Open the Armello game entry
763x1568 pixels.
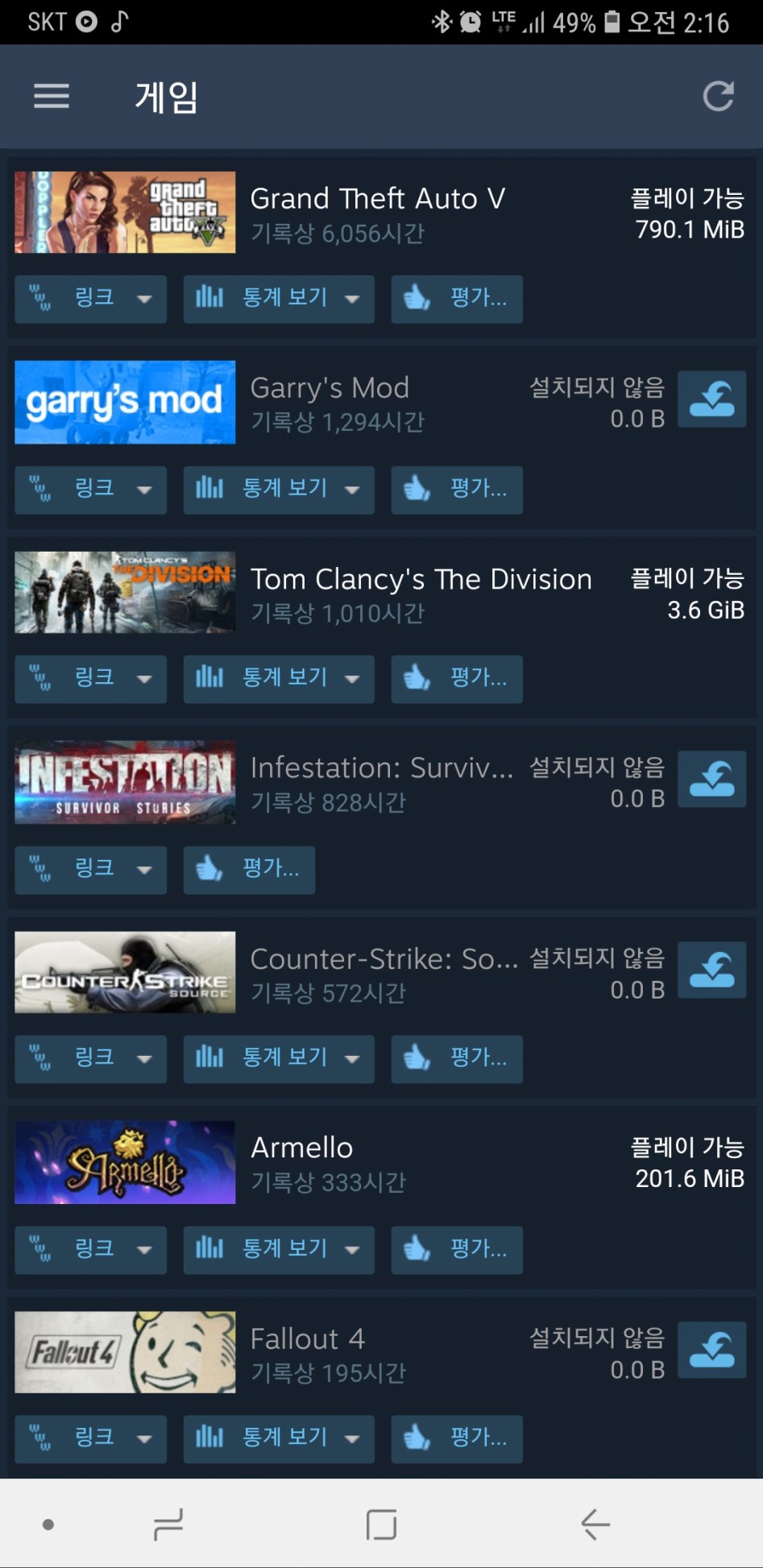tap(379, 1163)
